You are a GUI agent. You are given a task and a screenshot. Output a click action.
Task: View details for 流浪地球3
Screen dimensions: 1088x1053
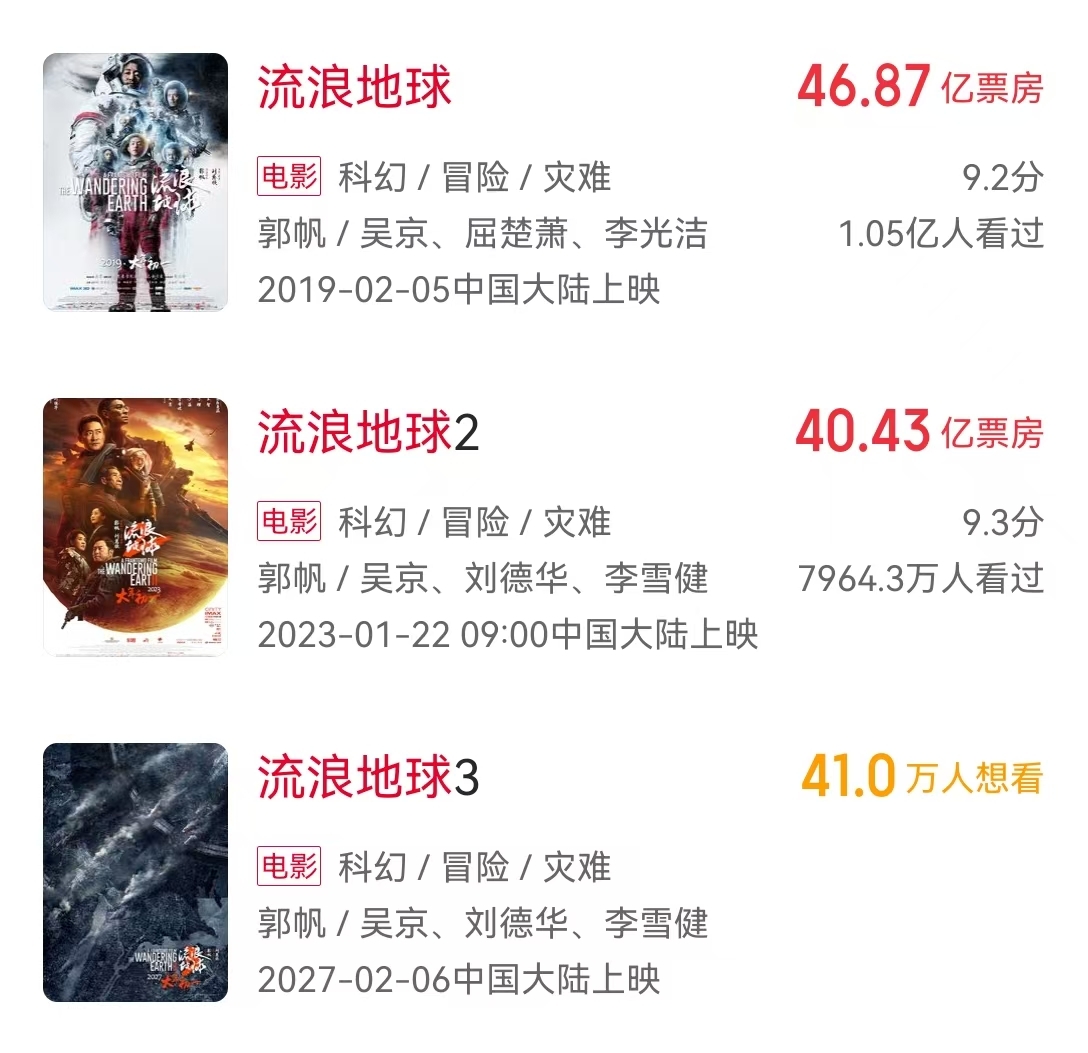[x=368, y=778]
